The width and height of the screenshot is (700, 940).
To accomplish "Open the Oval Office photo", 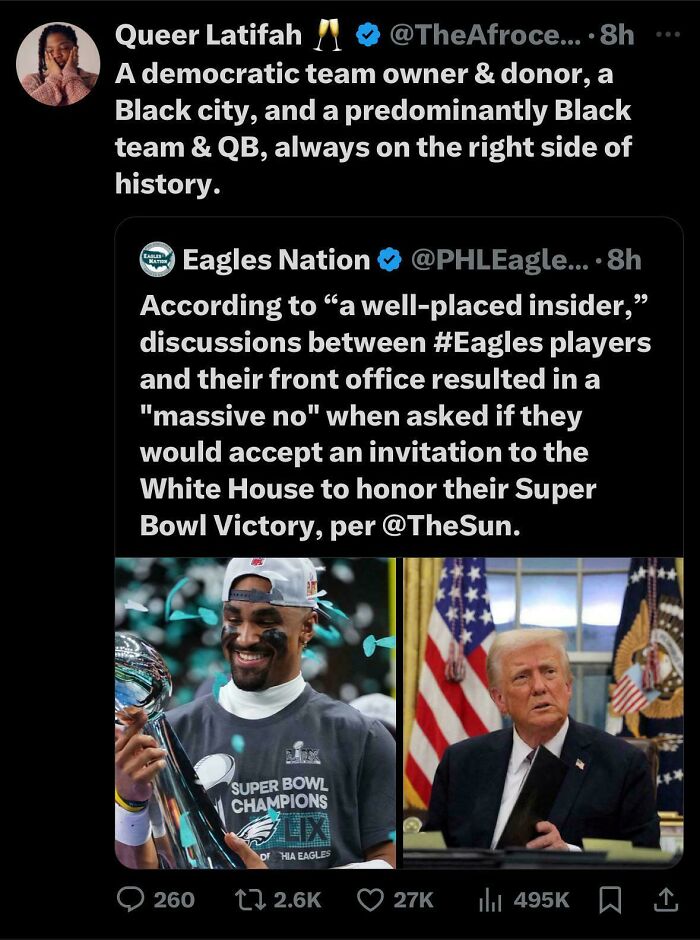I will [542, 712].
